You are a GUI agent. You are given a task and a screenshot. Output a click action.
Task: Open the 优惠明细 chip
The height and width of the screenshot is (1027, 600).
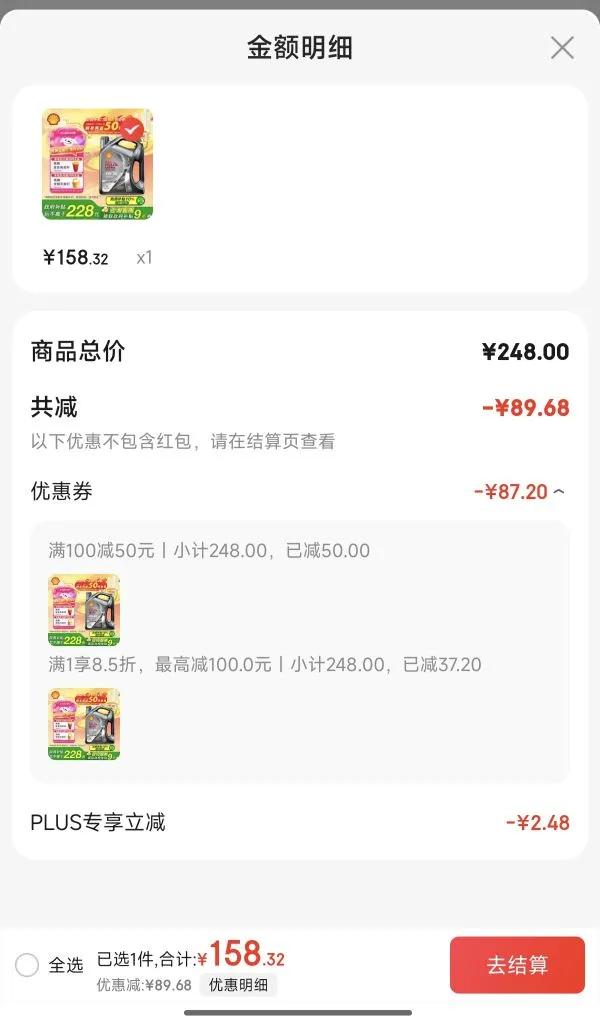238,984
